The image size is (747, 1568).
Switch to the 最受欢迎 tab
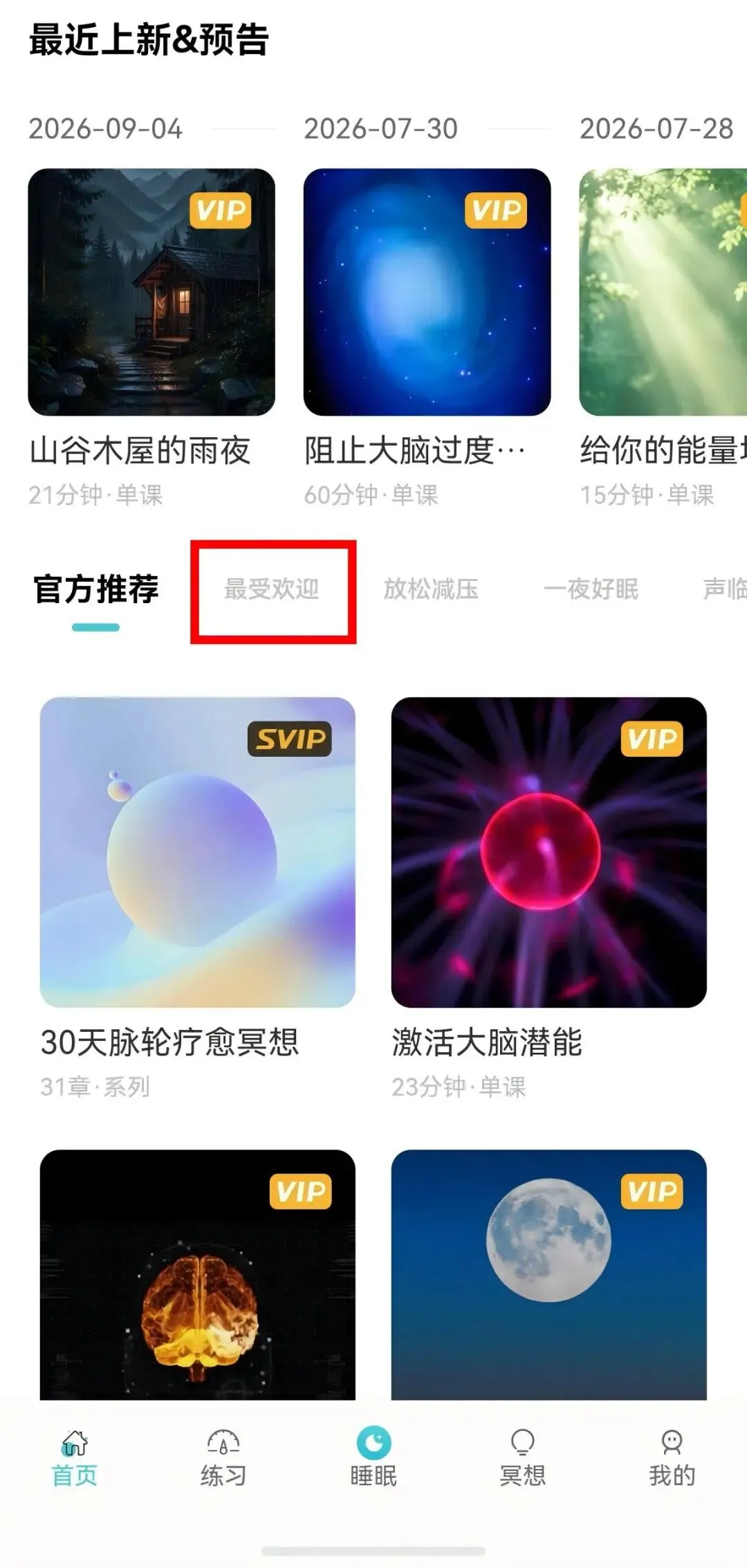pyautogui.click(x=272, y=589)
